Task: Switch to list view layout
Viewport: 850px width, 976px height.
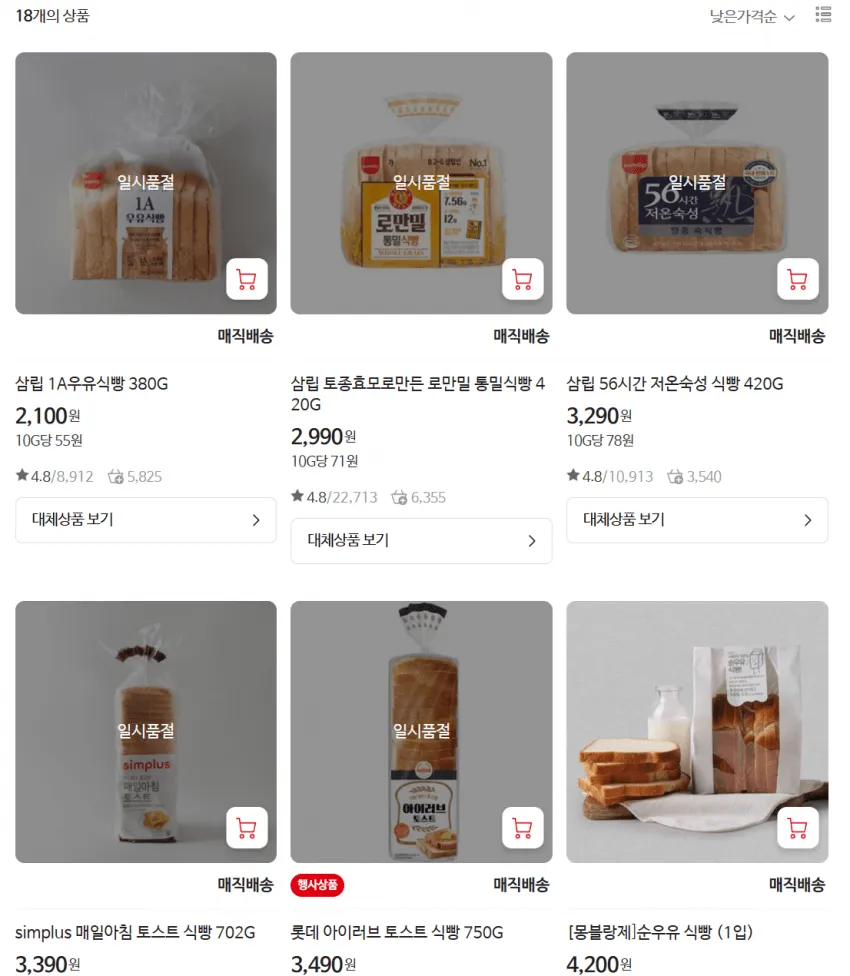Action: coord(823,15)
